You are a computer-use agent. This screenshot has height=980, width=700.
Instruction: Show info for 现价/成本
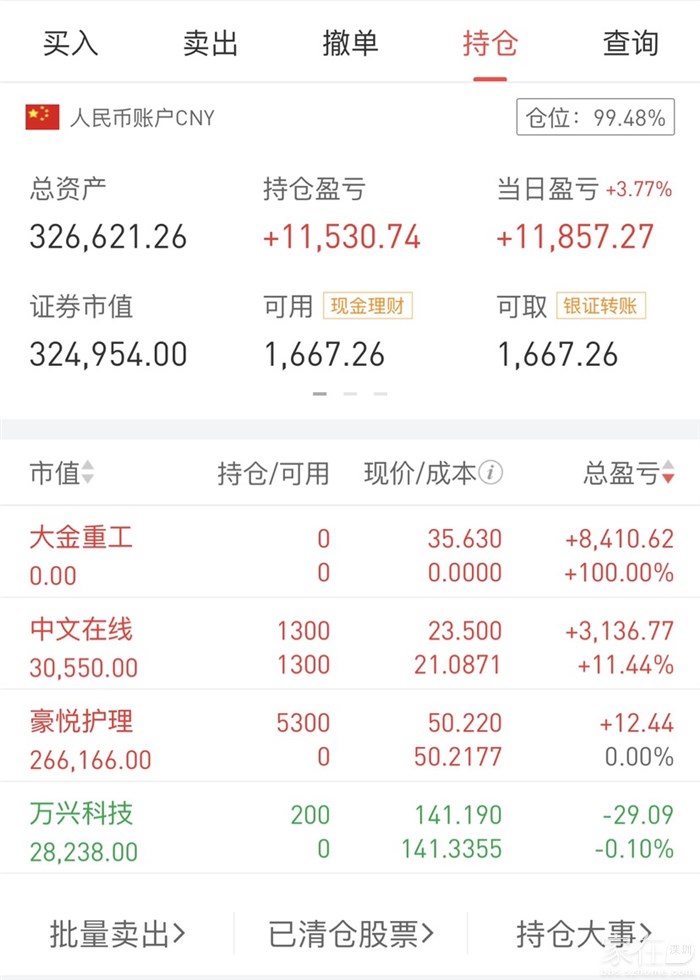(490, 473)
